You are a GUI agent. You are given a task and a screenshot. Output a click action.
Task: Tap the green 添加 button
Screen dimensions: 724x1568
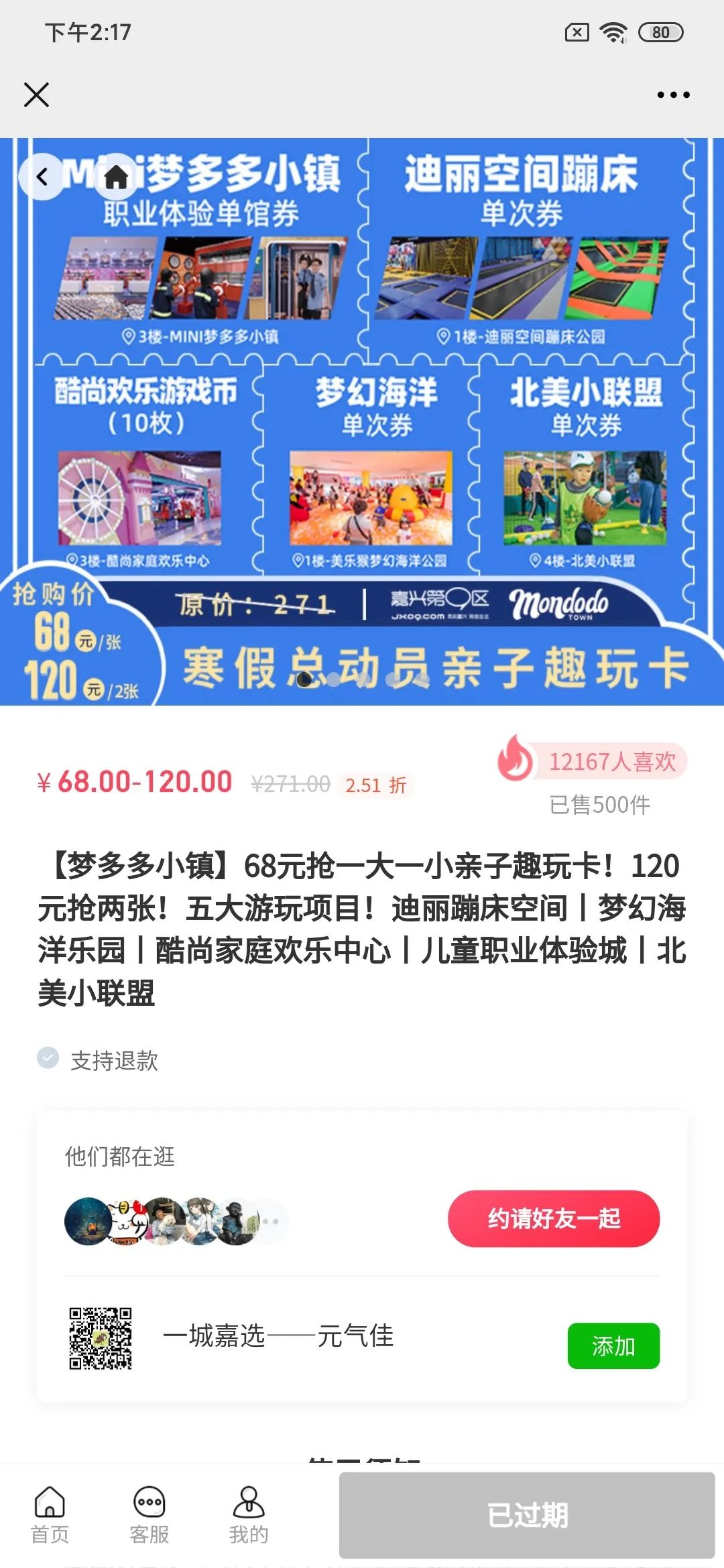613,1346
